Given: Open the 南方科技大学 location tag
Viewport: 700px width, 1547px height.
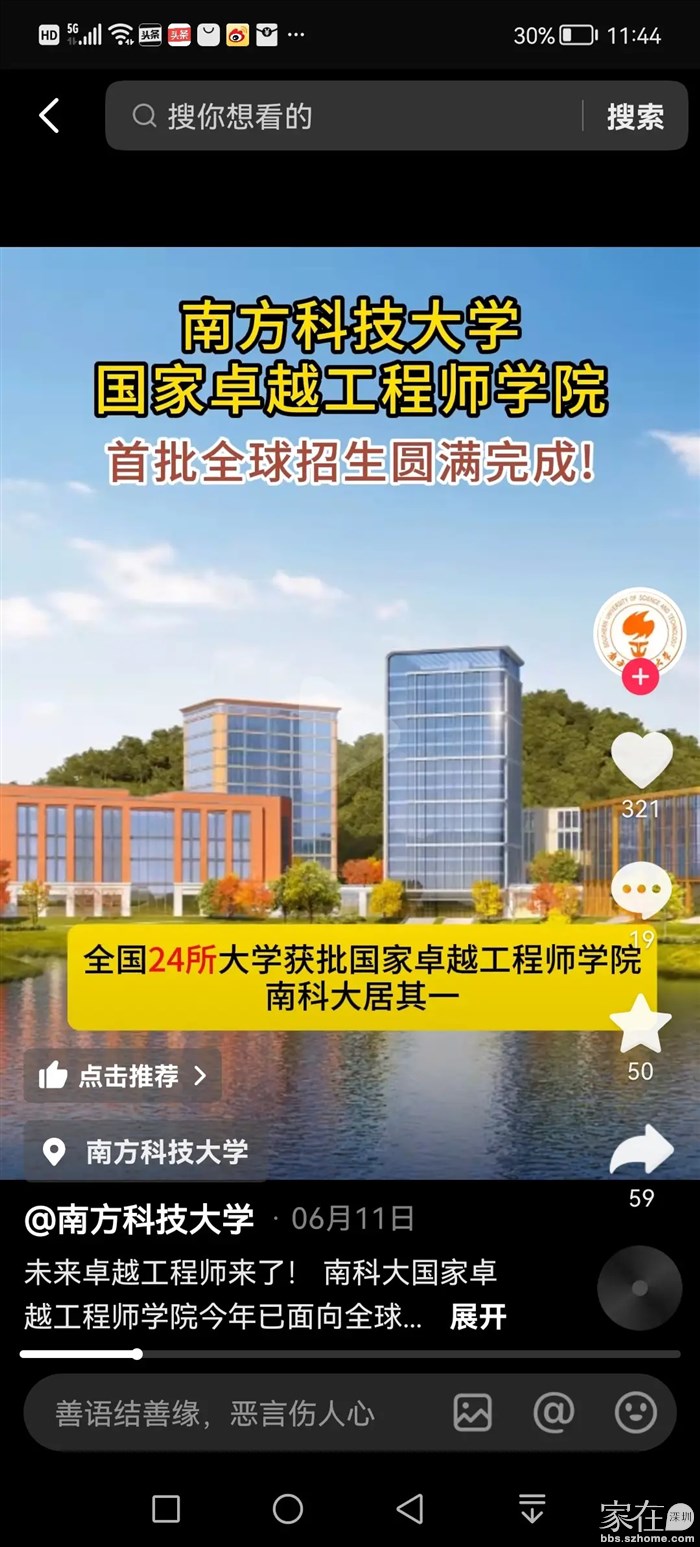Looking at the screenshot, I should (x=150, y=1151).
